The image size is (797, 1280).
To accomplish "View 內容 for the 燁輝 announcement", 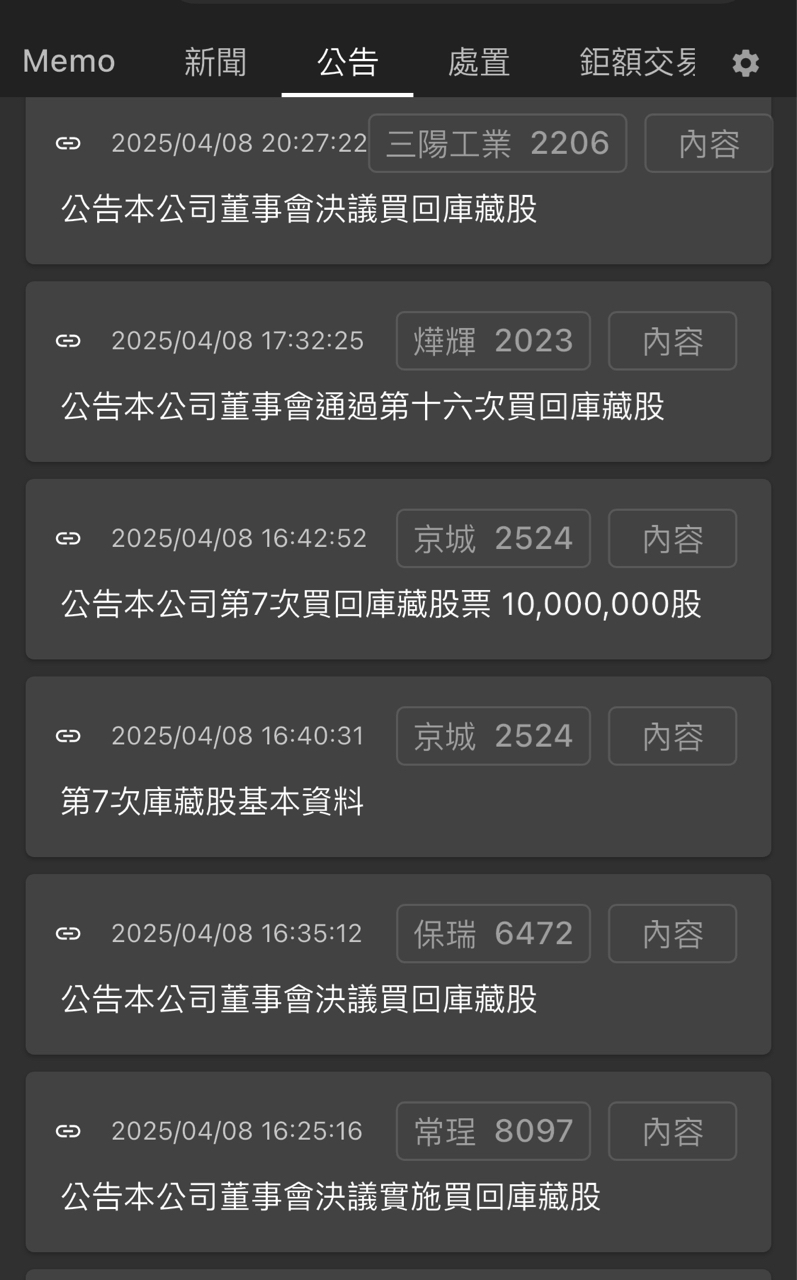I will [x=672, y=341].
